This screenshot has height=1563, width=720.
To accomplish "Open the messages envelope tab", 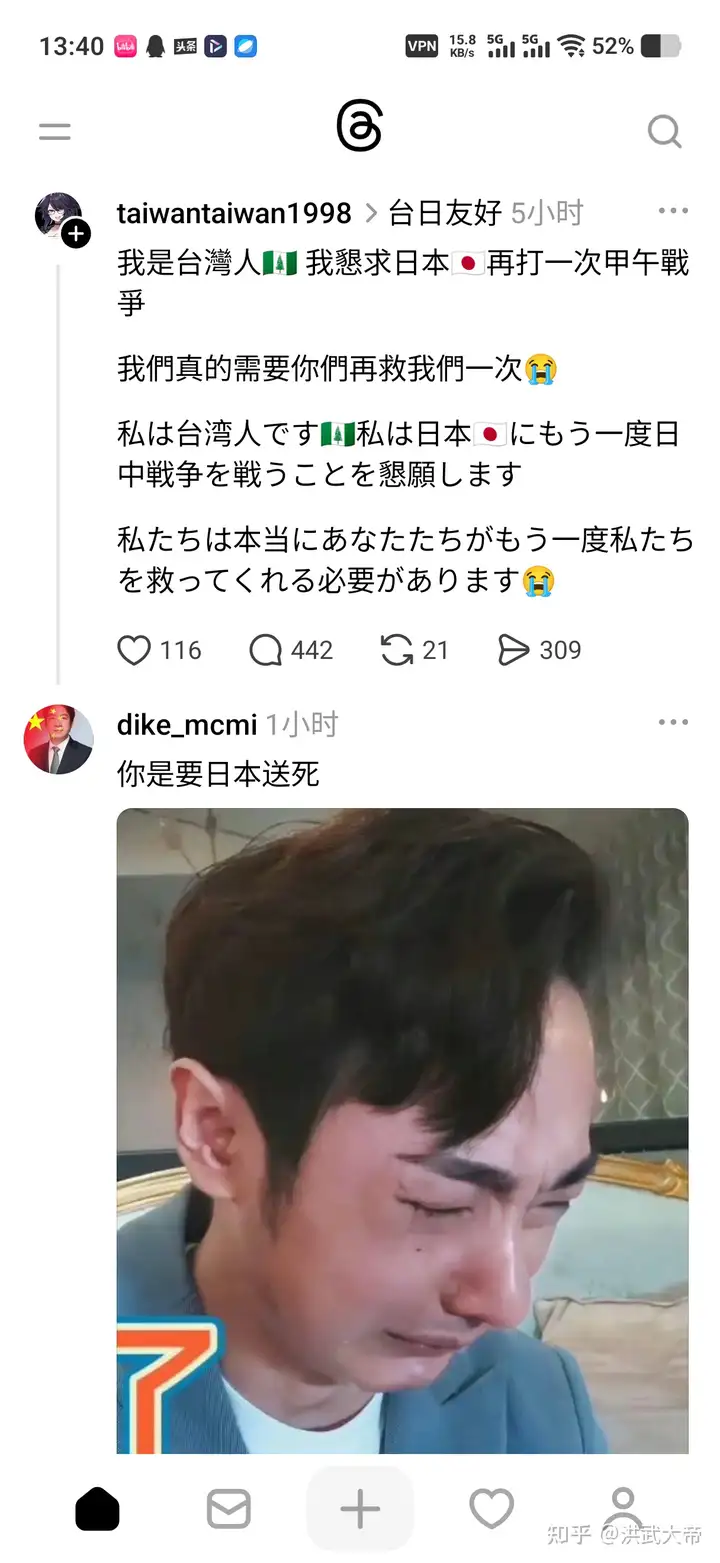I will (229, 1509).
